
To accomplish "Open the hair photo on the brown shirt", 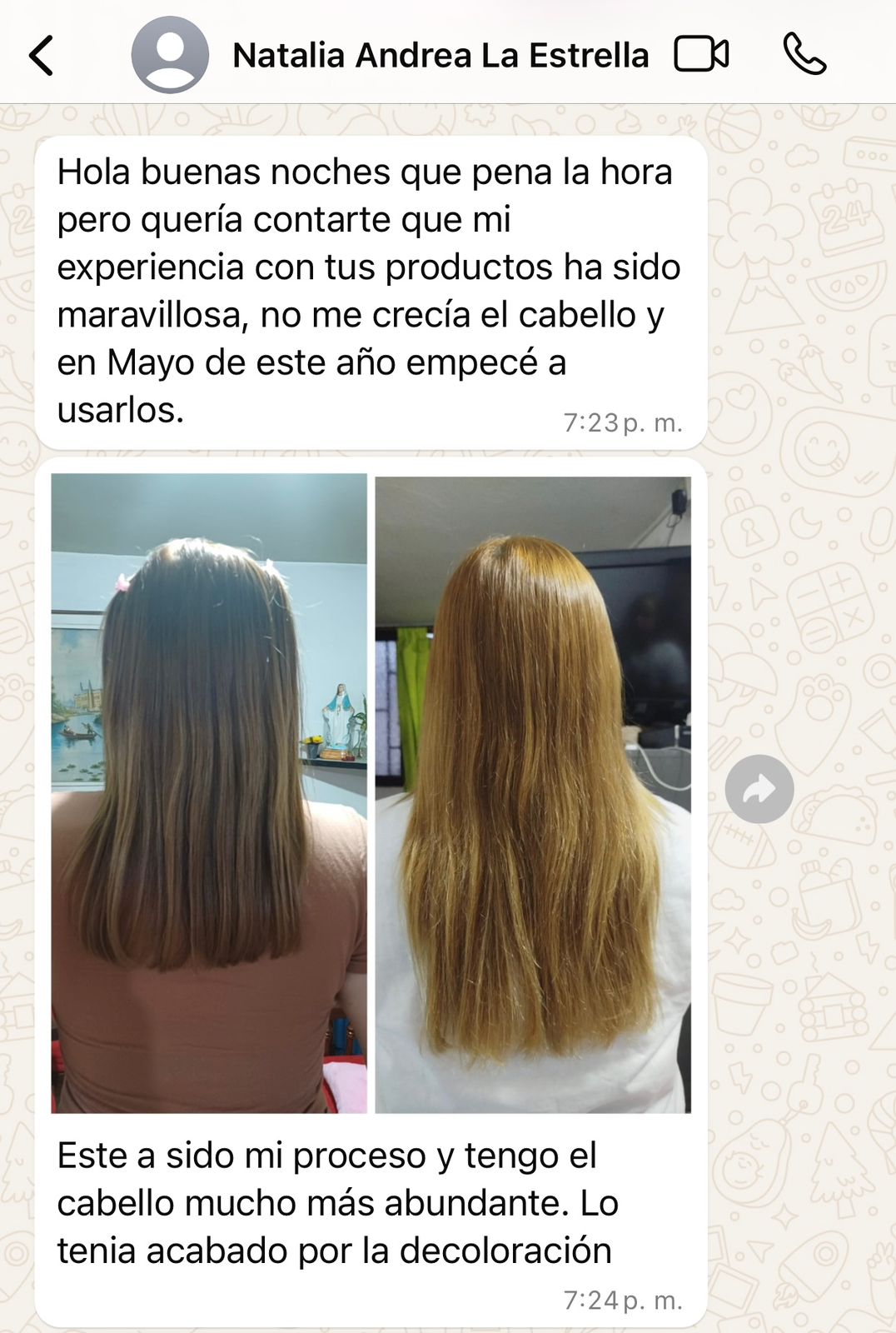I will point(209,792).
